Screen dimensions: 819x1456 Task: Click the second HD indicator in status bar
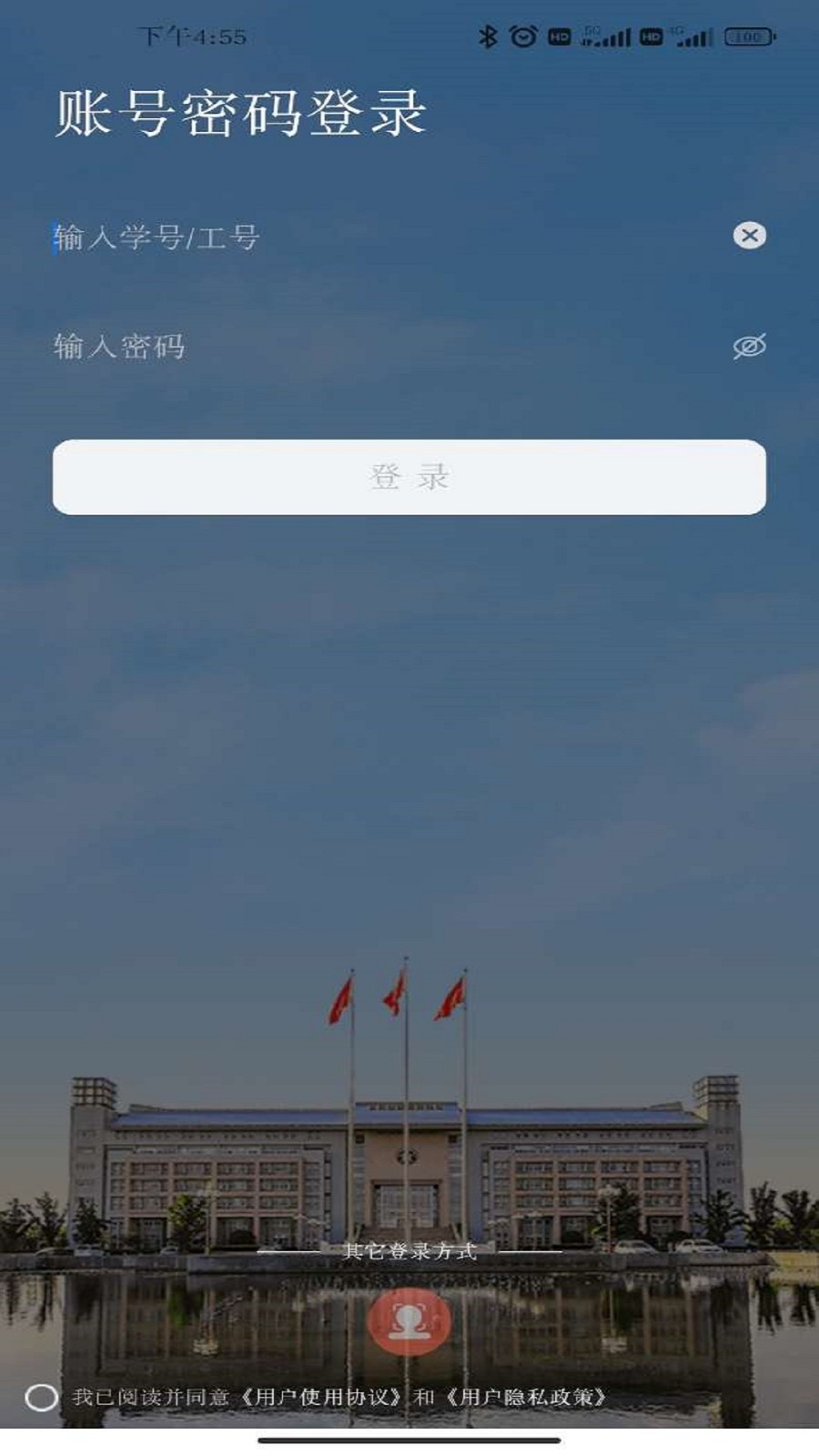pos(653,38)
